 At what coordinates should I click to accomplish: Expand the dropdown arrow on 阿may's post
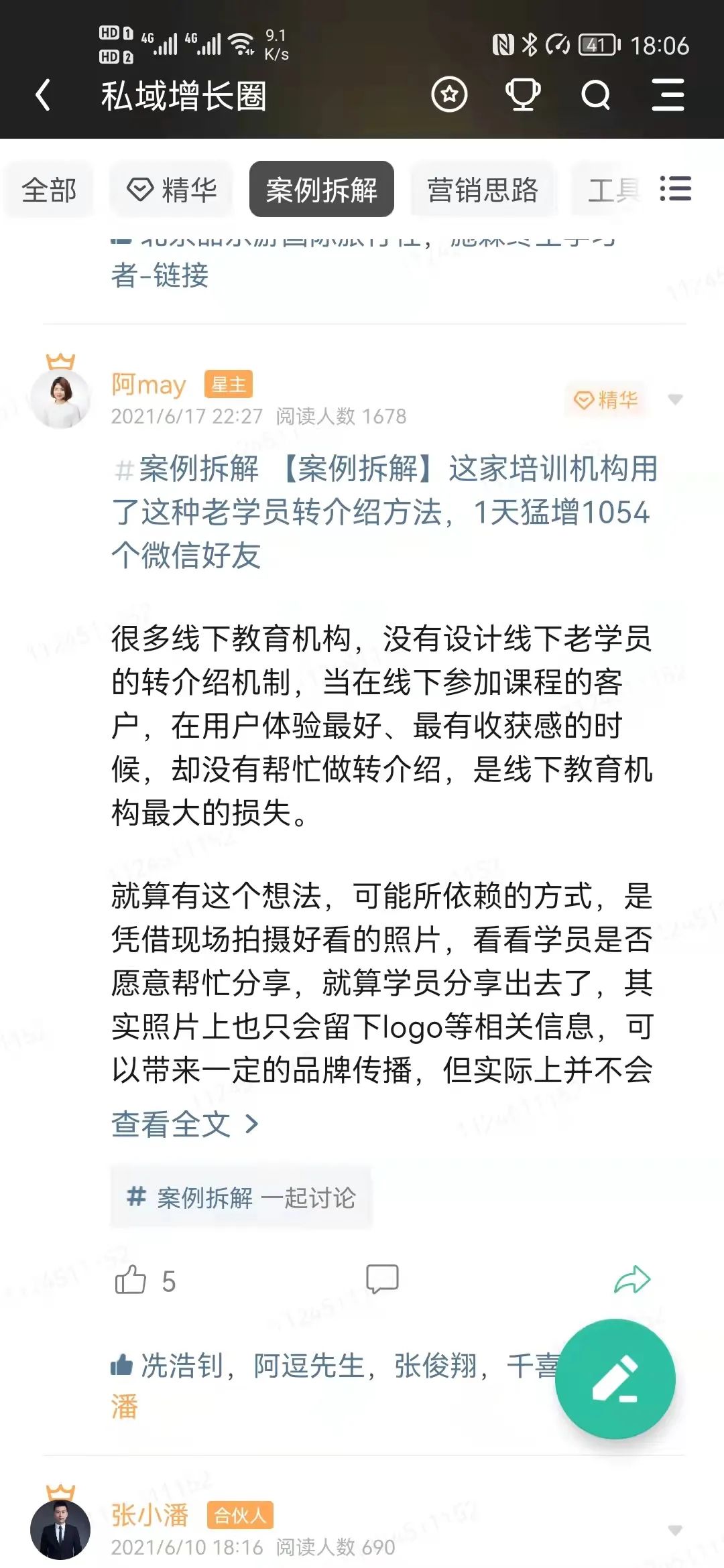(x=675, y=400)
